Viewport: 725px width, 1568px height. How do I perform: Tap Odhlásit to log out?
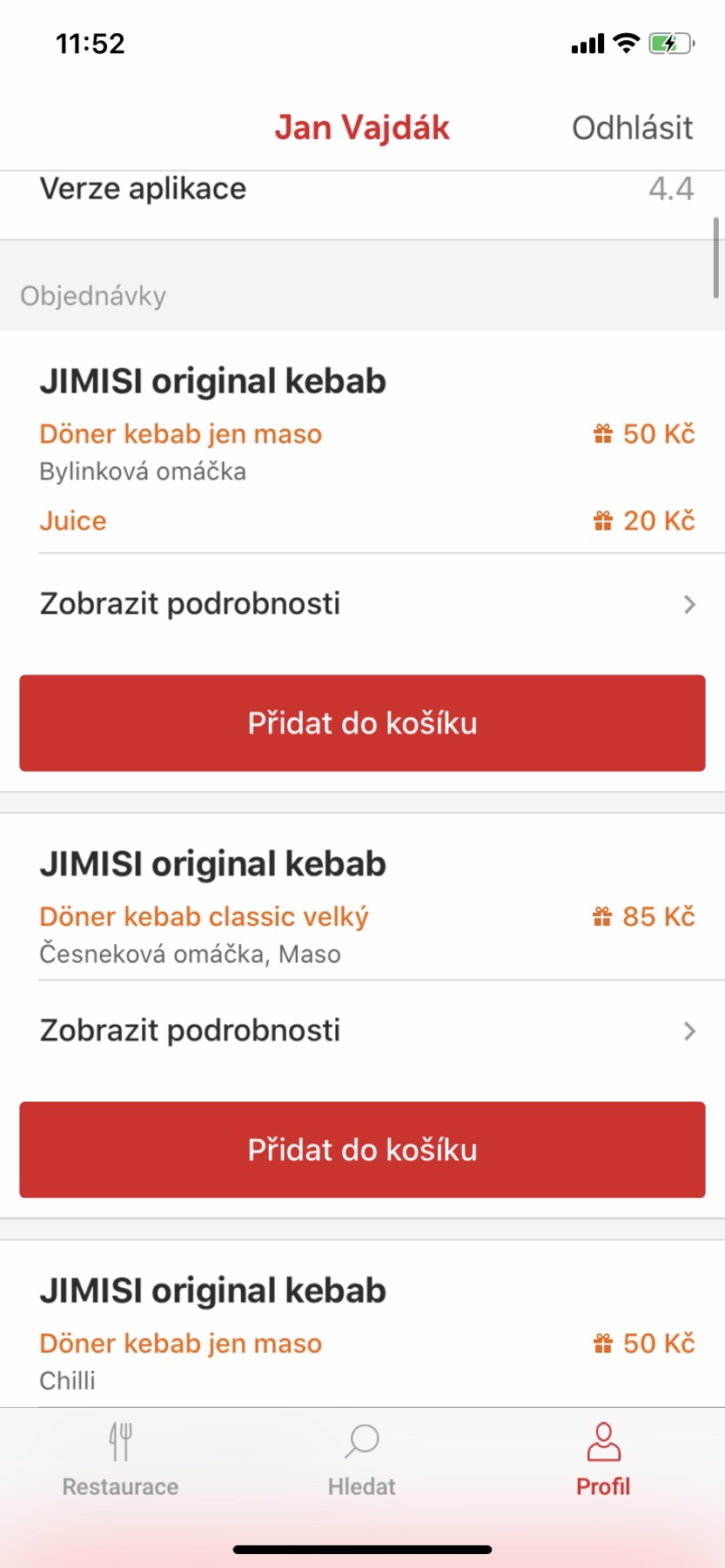[x=632, y=128]
